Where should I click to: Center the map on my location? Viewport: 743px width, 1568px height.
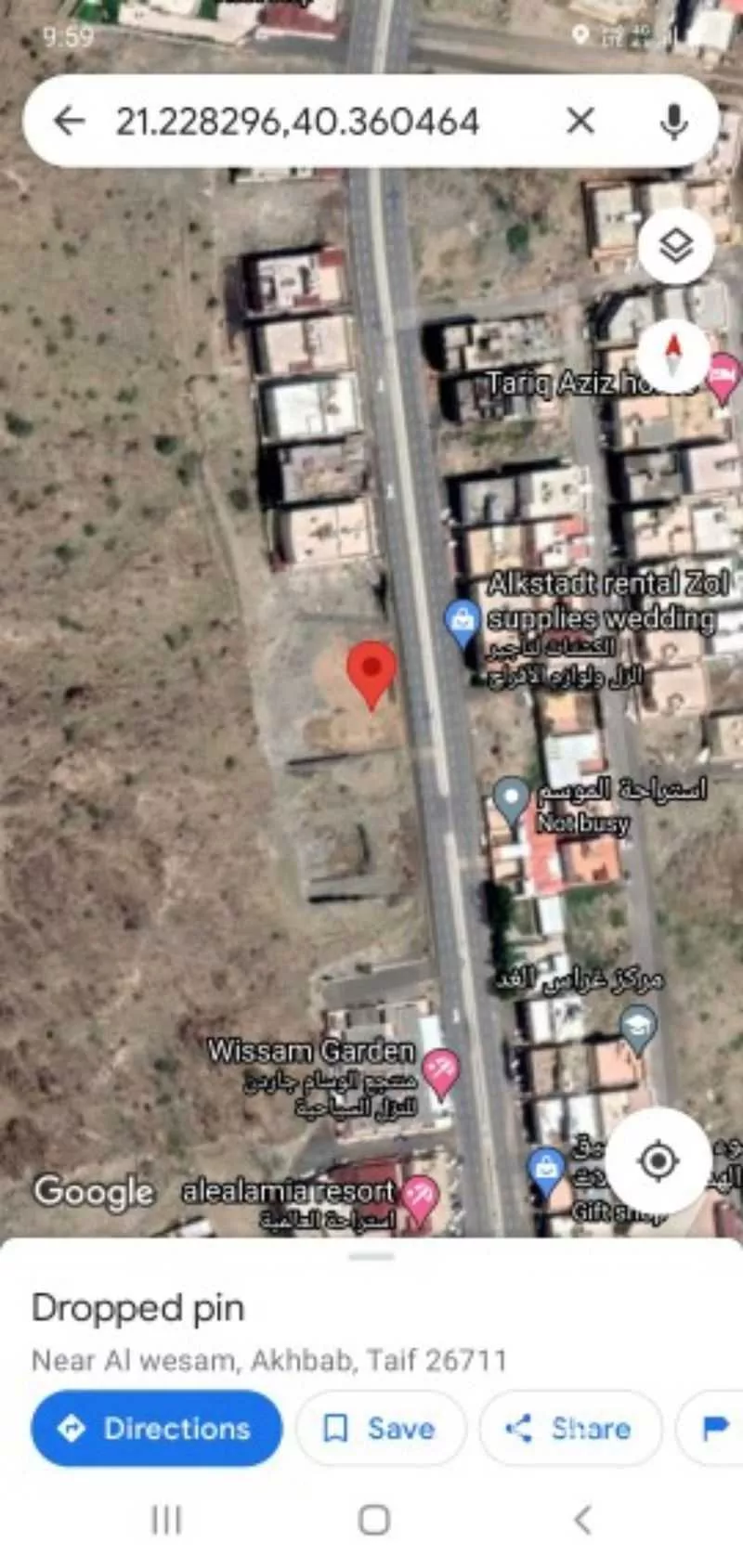point(658,1160)
